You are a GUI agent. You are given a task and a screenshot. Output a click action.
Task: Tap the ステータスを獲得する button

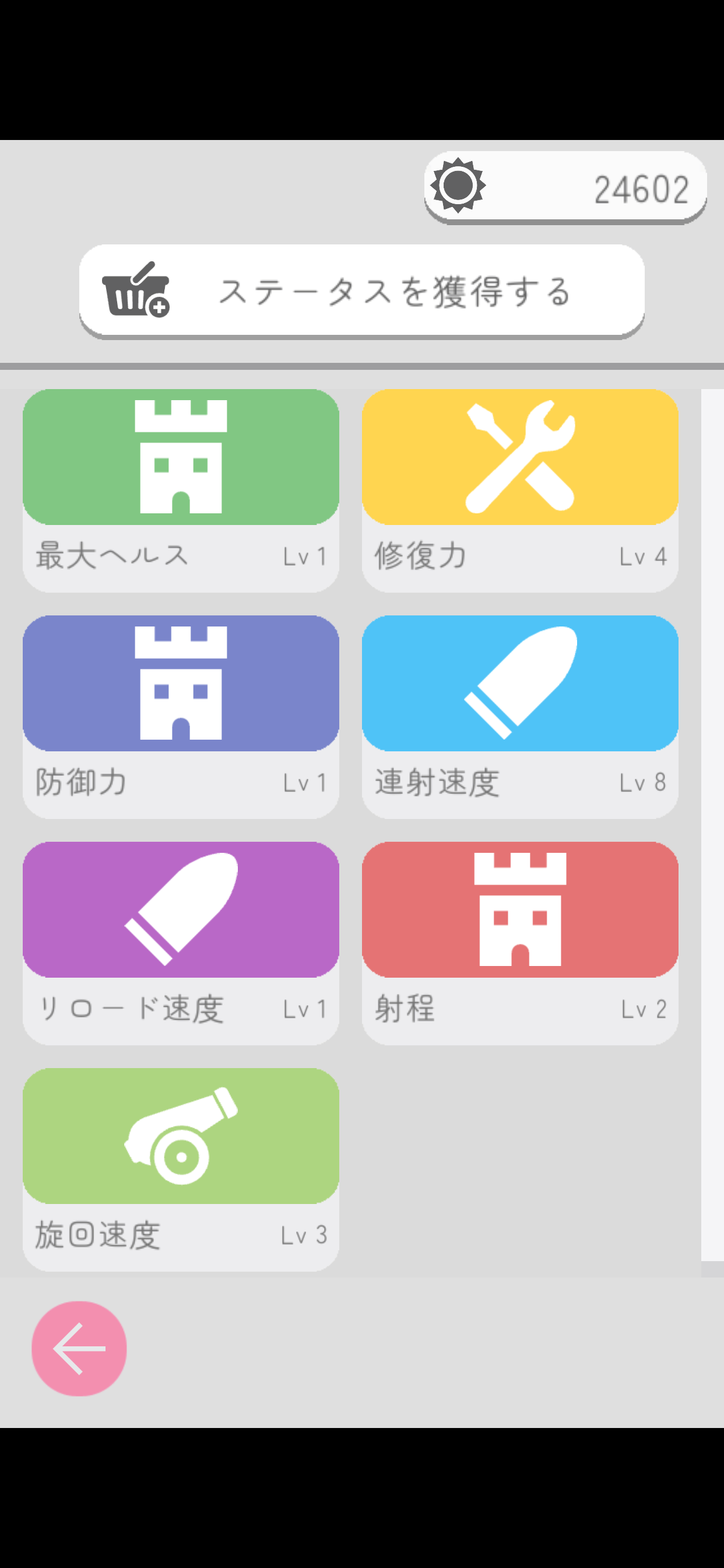click(362, 292)
